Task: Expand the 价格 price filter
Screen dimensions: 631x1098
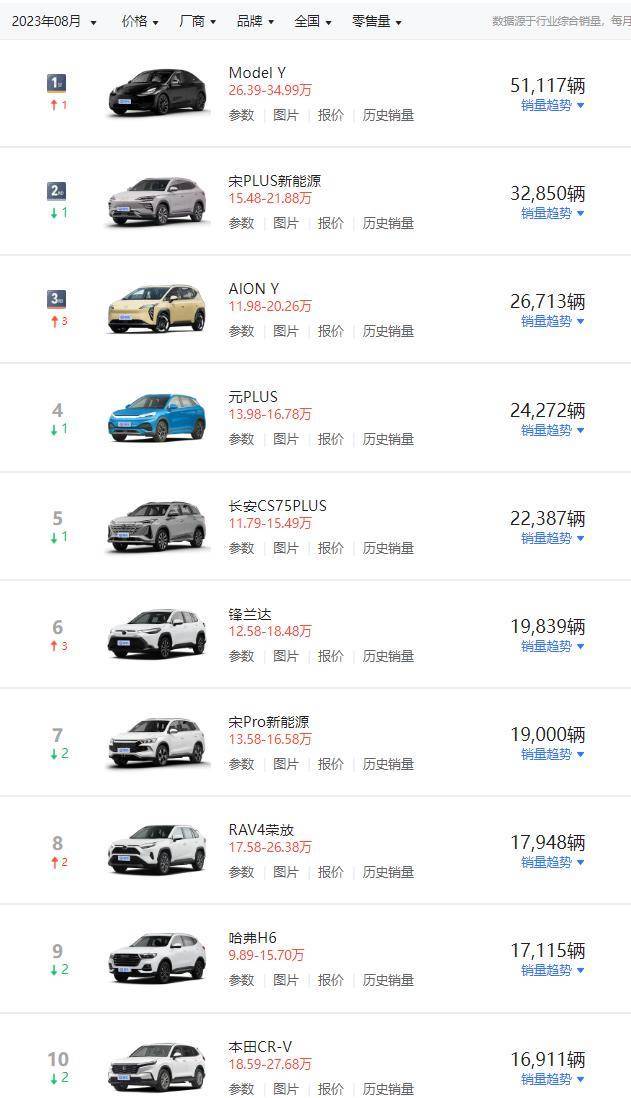Action: pyautogui.click(x=139, y=22)
